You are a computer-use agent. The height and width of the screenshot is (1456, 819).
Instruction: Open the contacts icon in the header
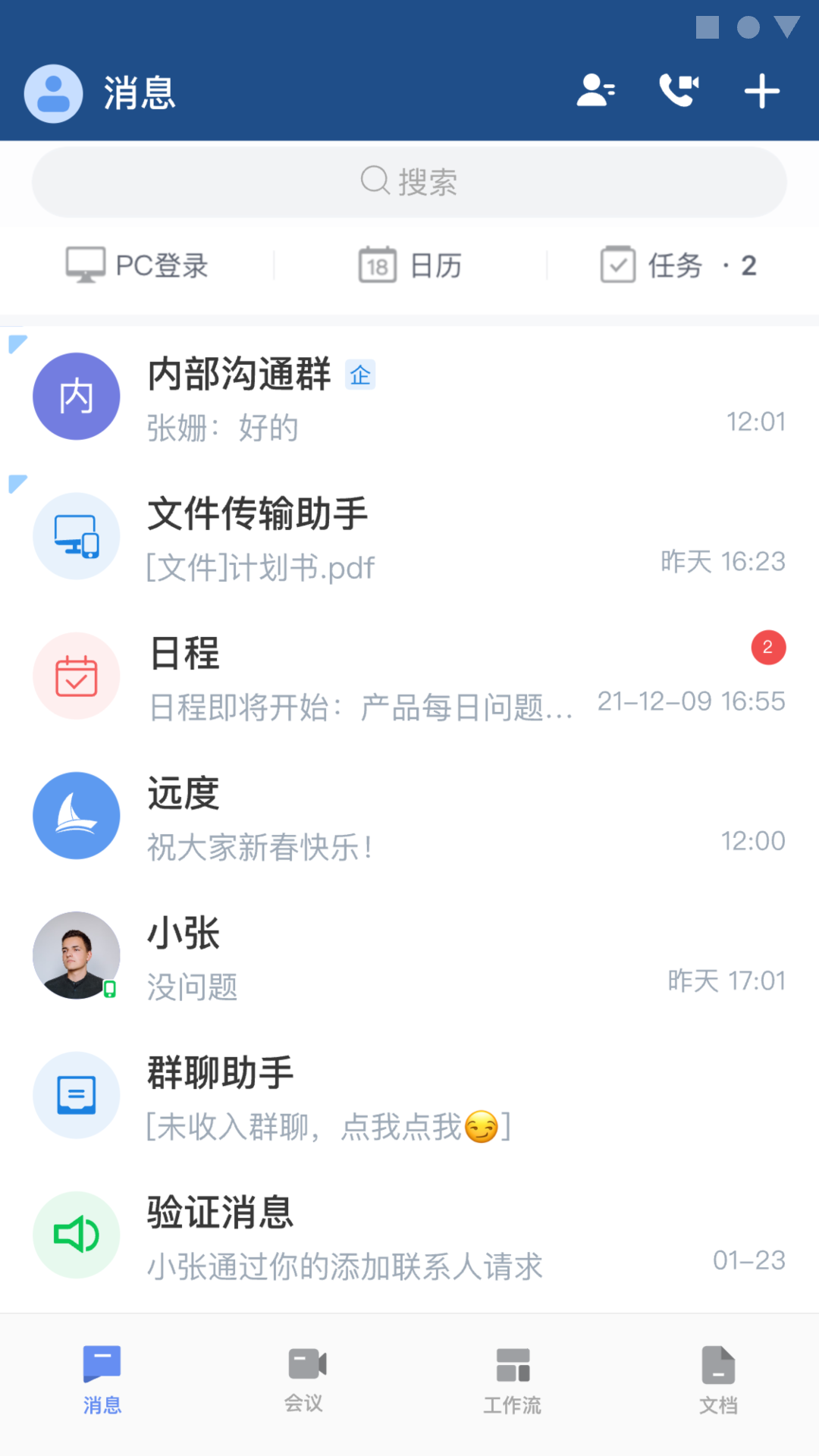(595, 91)
